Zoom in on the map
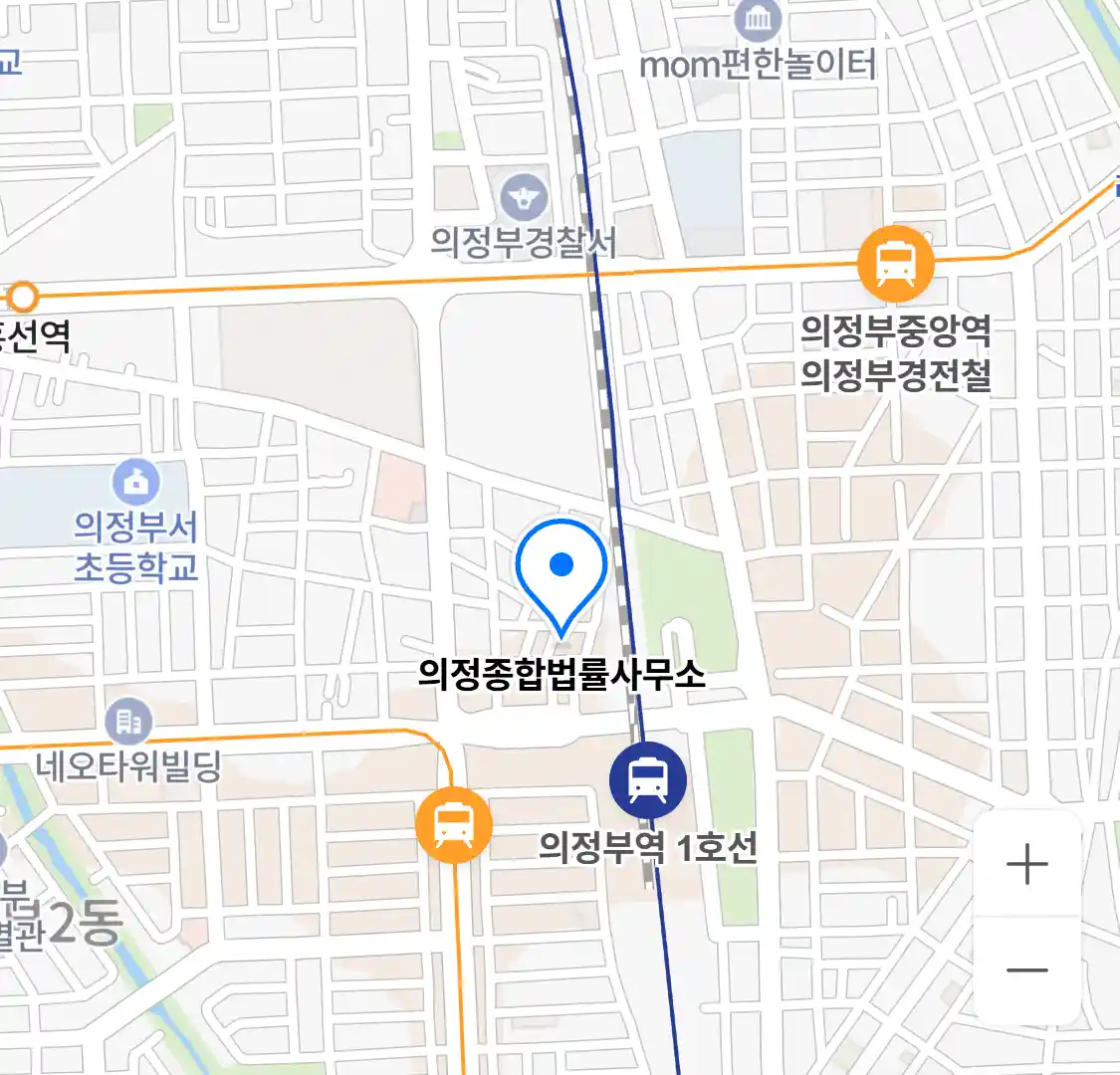The height and width of the screenshot is (1075, 1120). 1026,864
